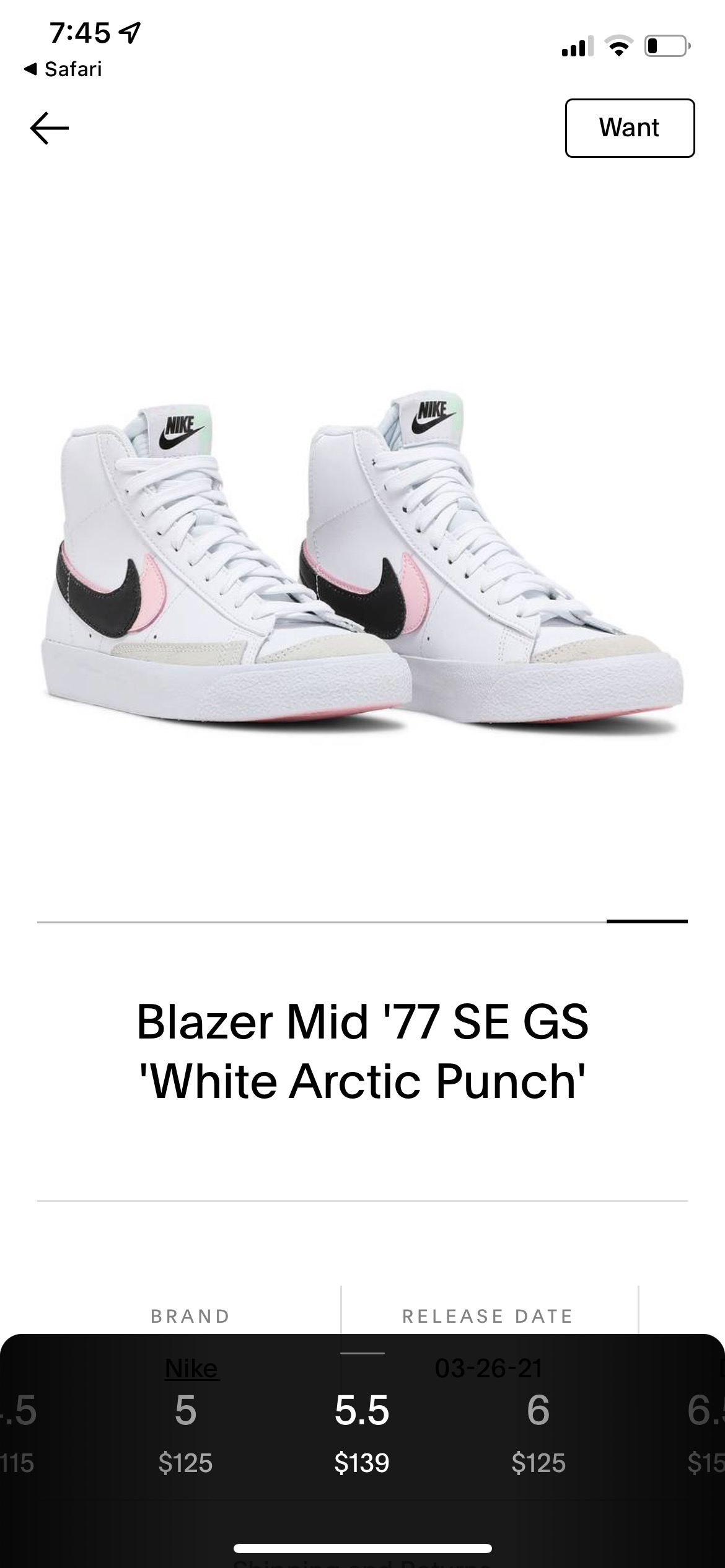
Task: Open the Nike brand link
Action: 191,1367
